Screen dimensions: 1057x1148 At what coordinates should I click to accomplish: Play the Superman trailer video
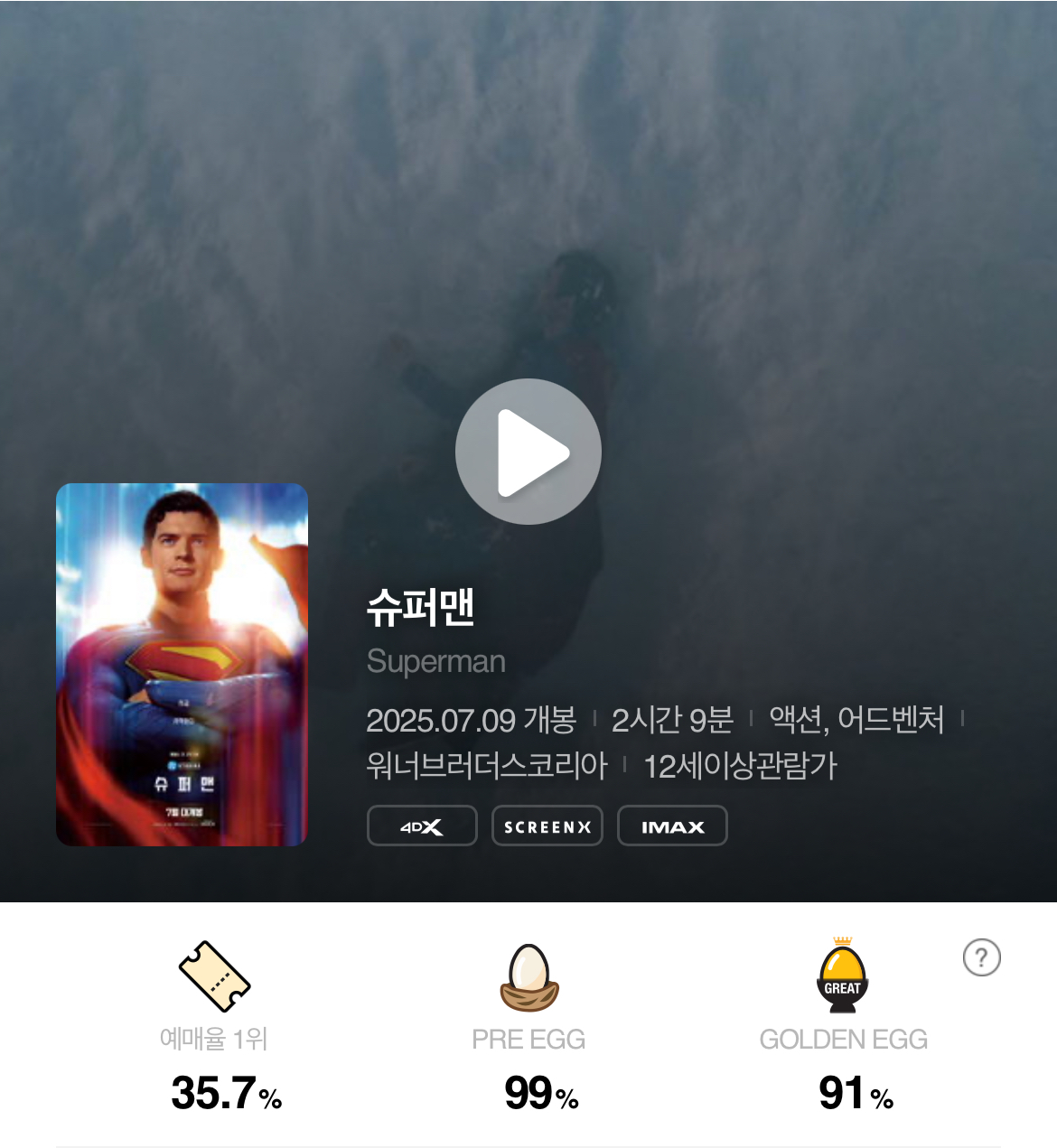(528, 452)
